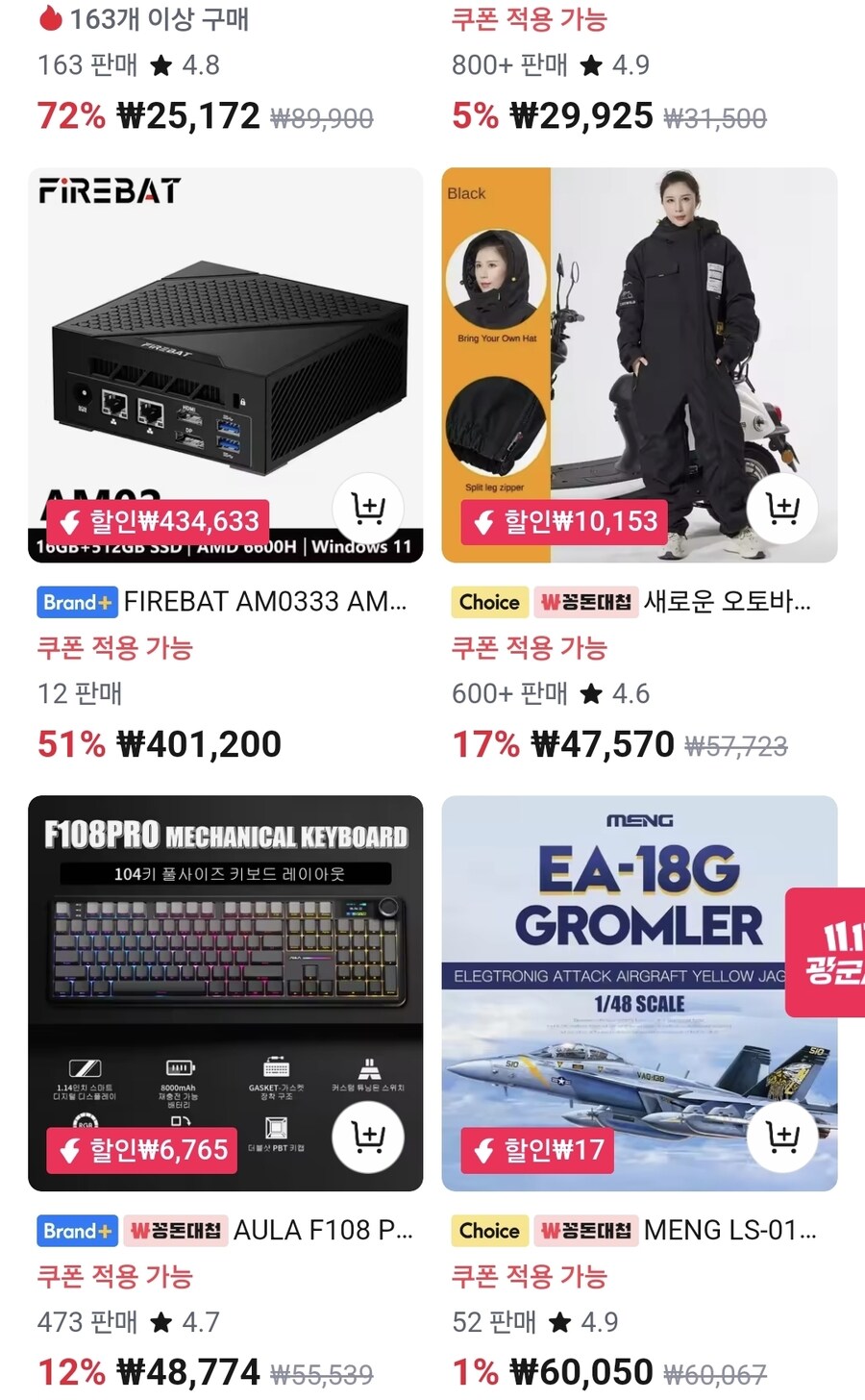
Task: Tap the lightning discount badge on the FIREBAT product
Action: click(x=161, y=522)
